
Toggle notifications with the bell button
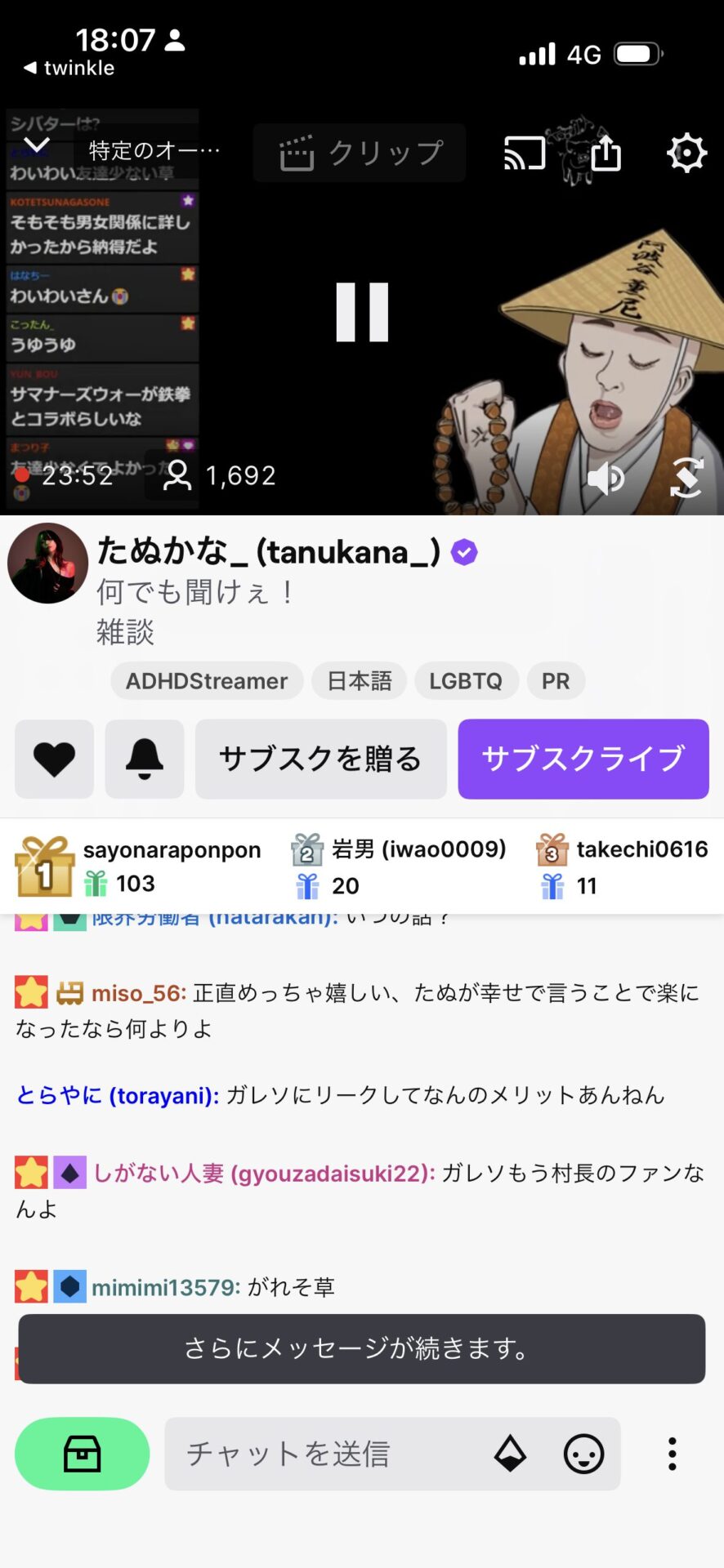pyautogui.click(x=145, y=759)
